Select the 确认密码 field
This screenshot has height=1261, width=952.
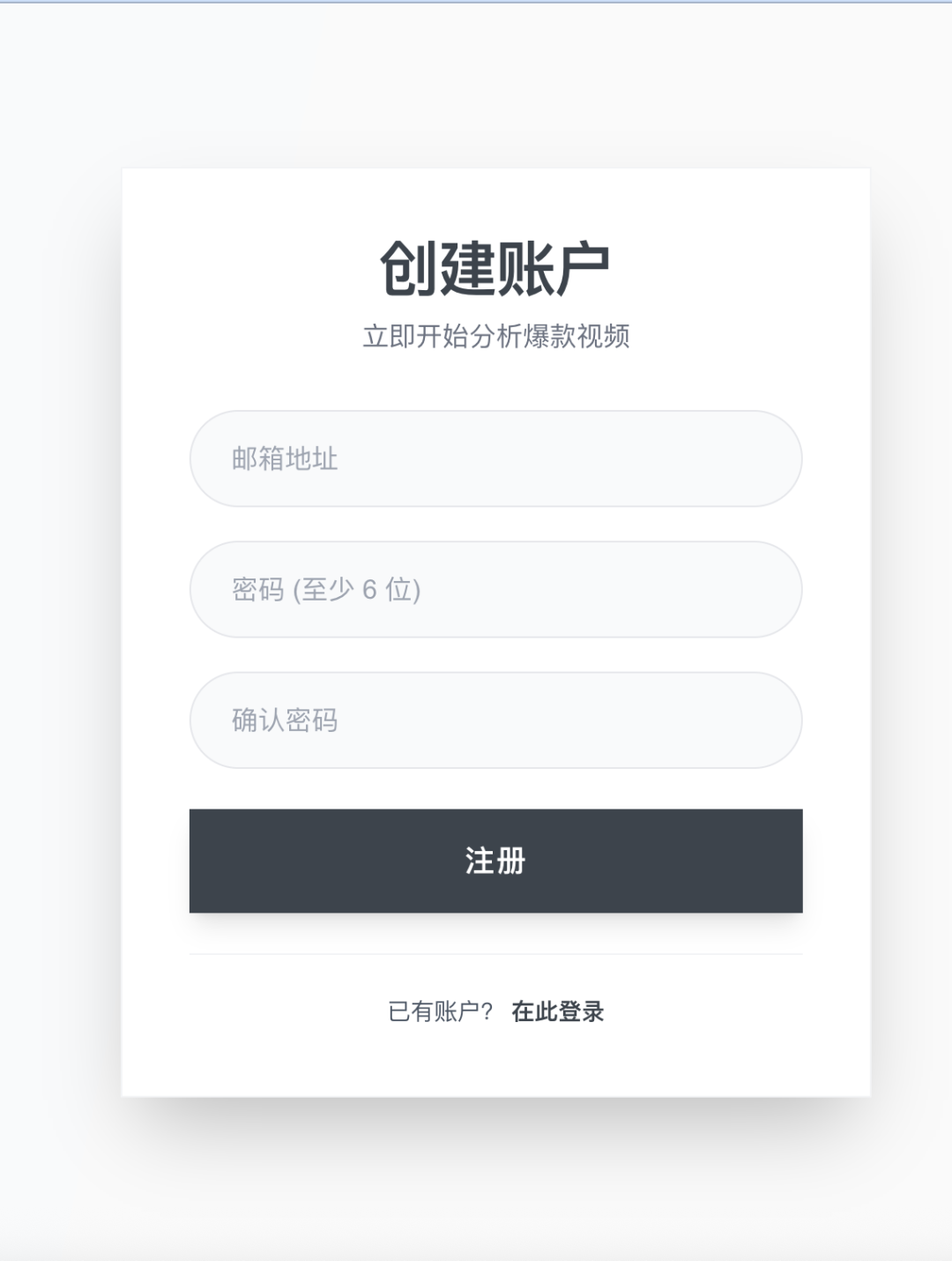495,720
